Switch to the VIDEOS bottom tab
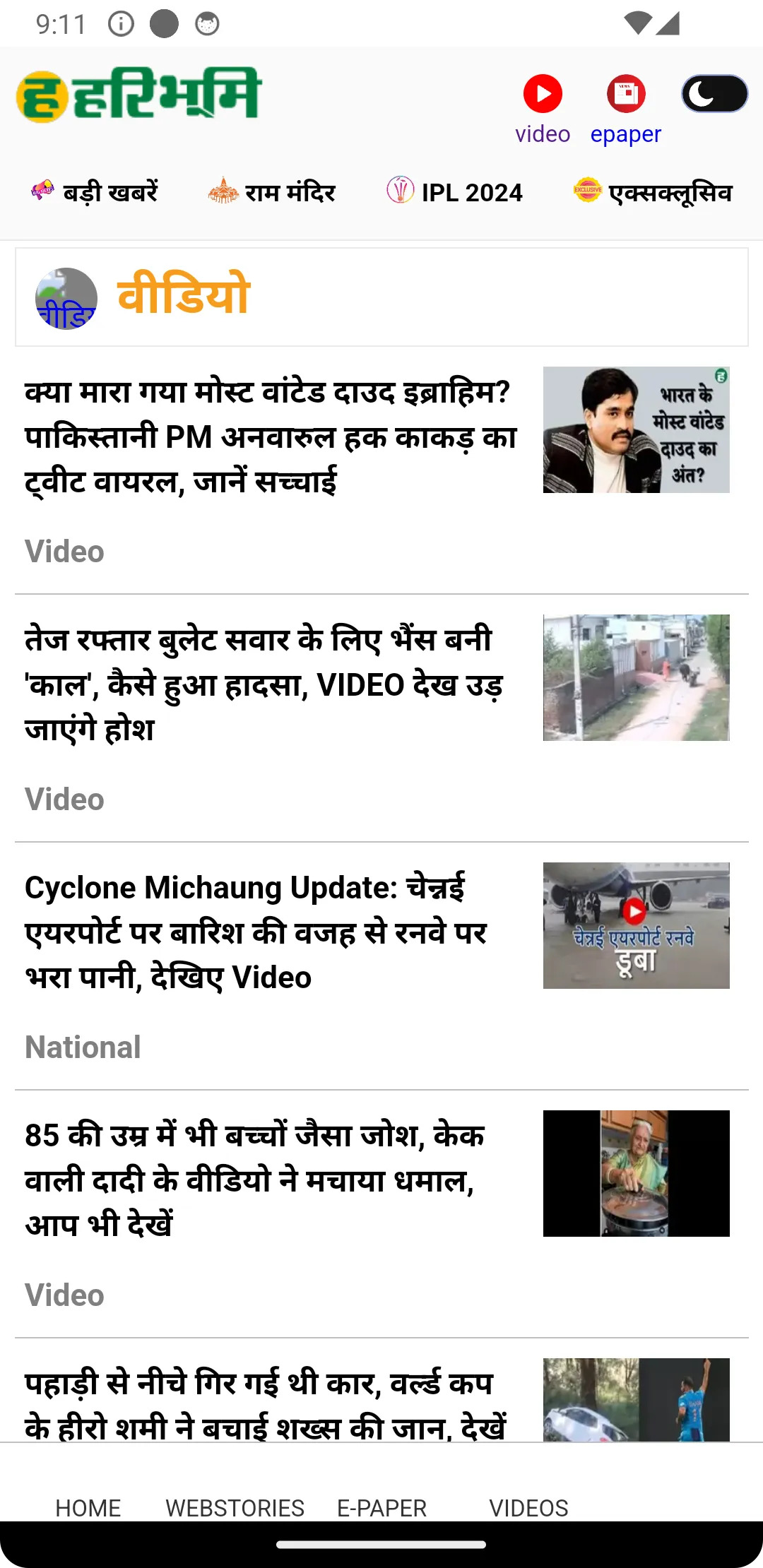This screenshot has height=1568, width=763. tap(528, 1507)
